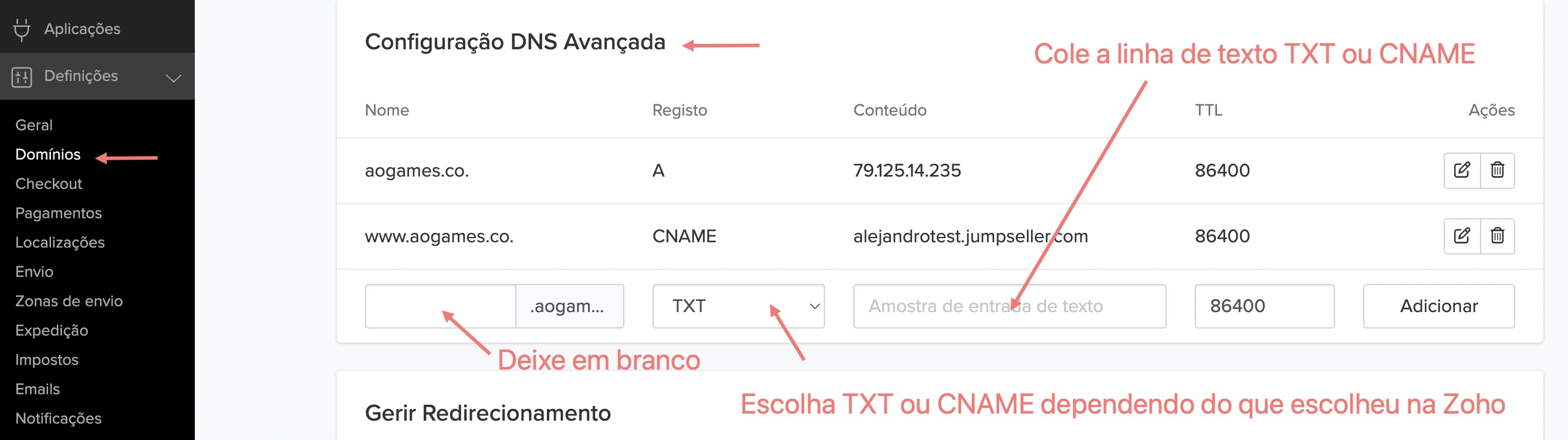Image resolution: width=1568 pixels, height=440 pixels.
Task: Open Impostos settings
Action: 47,360
